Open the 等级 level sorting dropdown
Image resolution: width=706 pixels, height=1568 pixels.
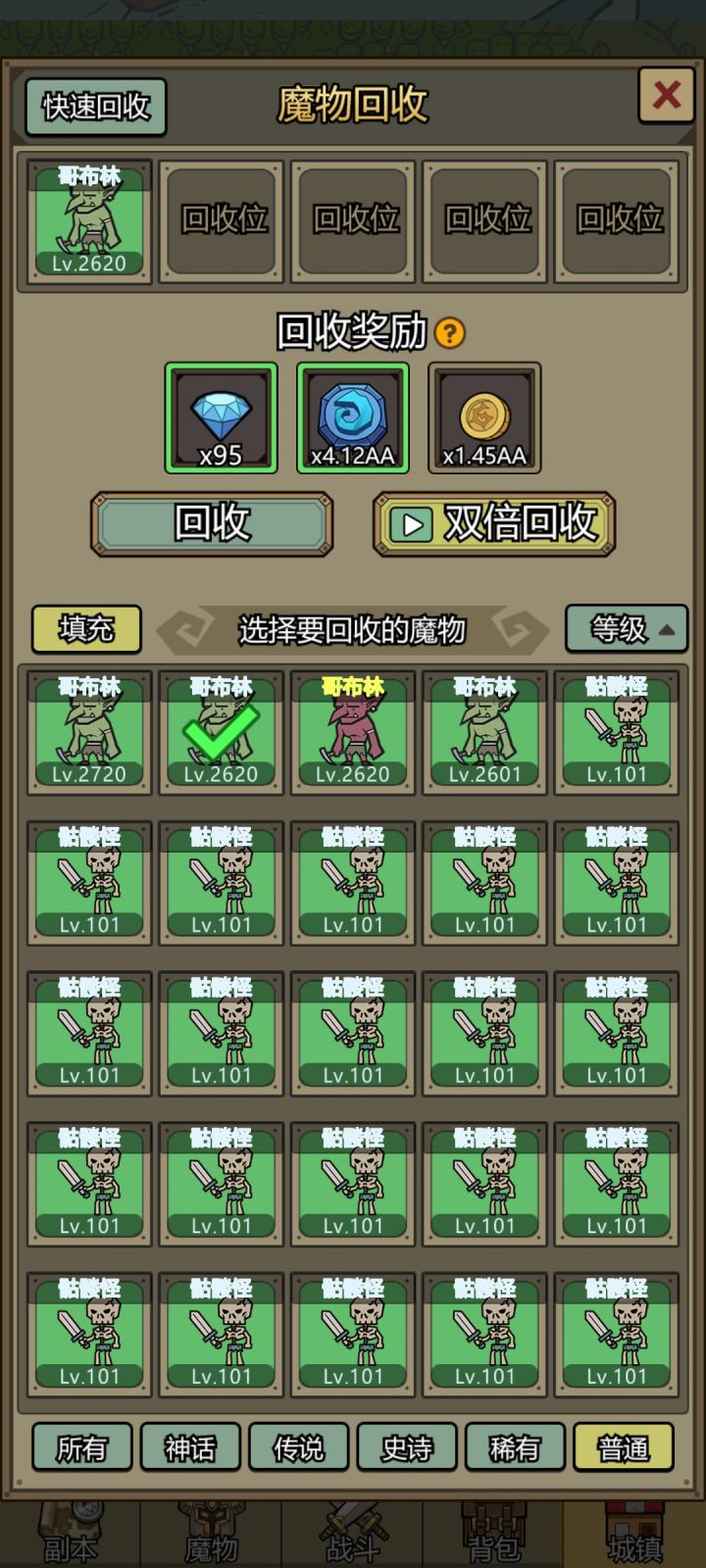[626, 630]
